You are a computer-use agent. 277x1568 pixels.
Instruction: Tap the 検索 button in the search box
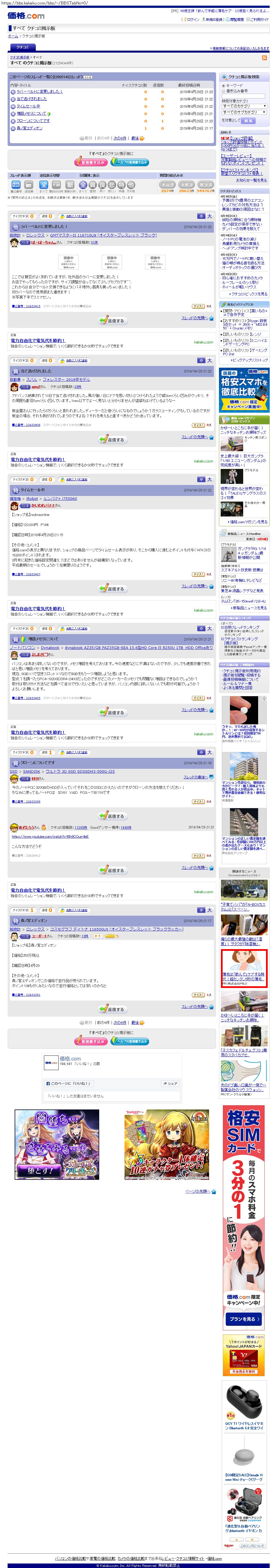[248, 120]
